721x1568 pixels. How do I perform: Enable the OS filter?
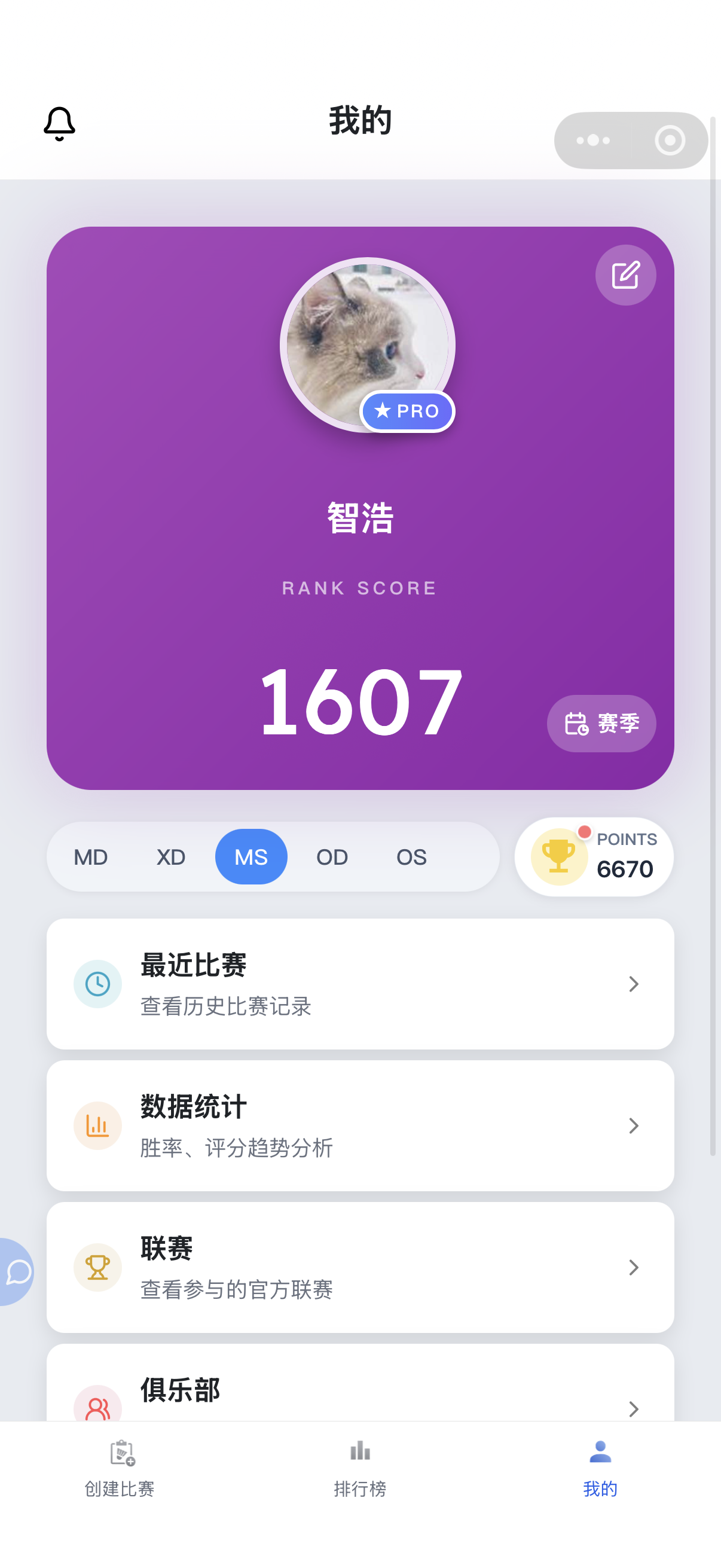click(x=411, y=856)
